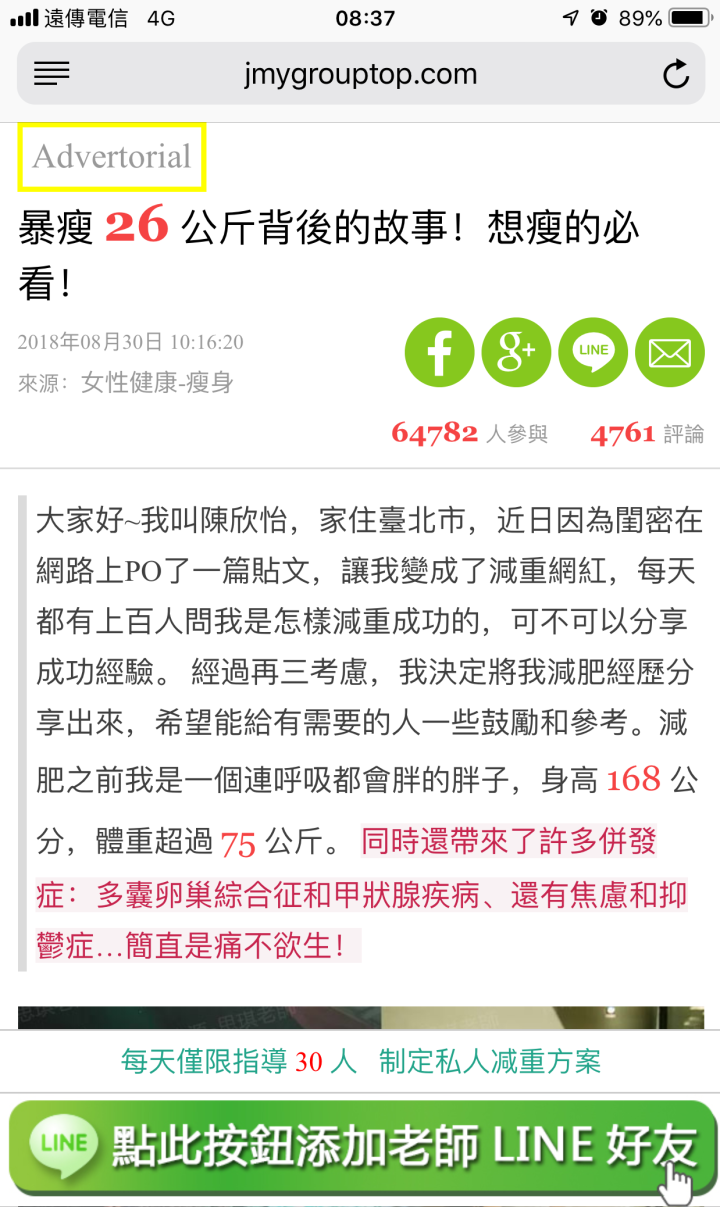
Task: Add the teacher as a LINE friend
Action: point(364,1149)
